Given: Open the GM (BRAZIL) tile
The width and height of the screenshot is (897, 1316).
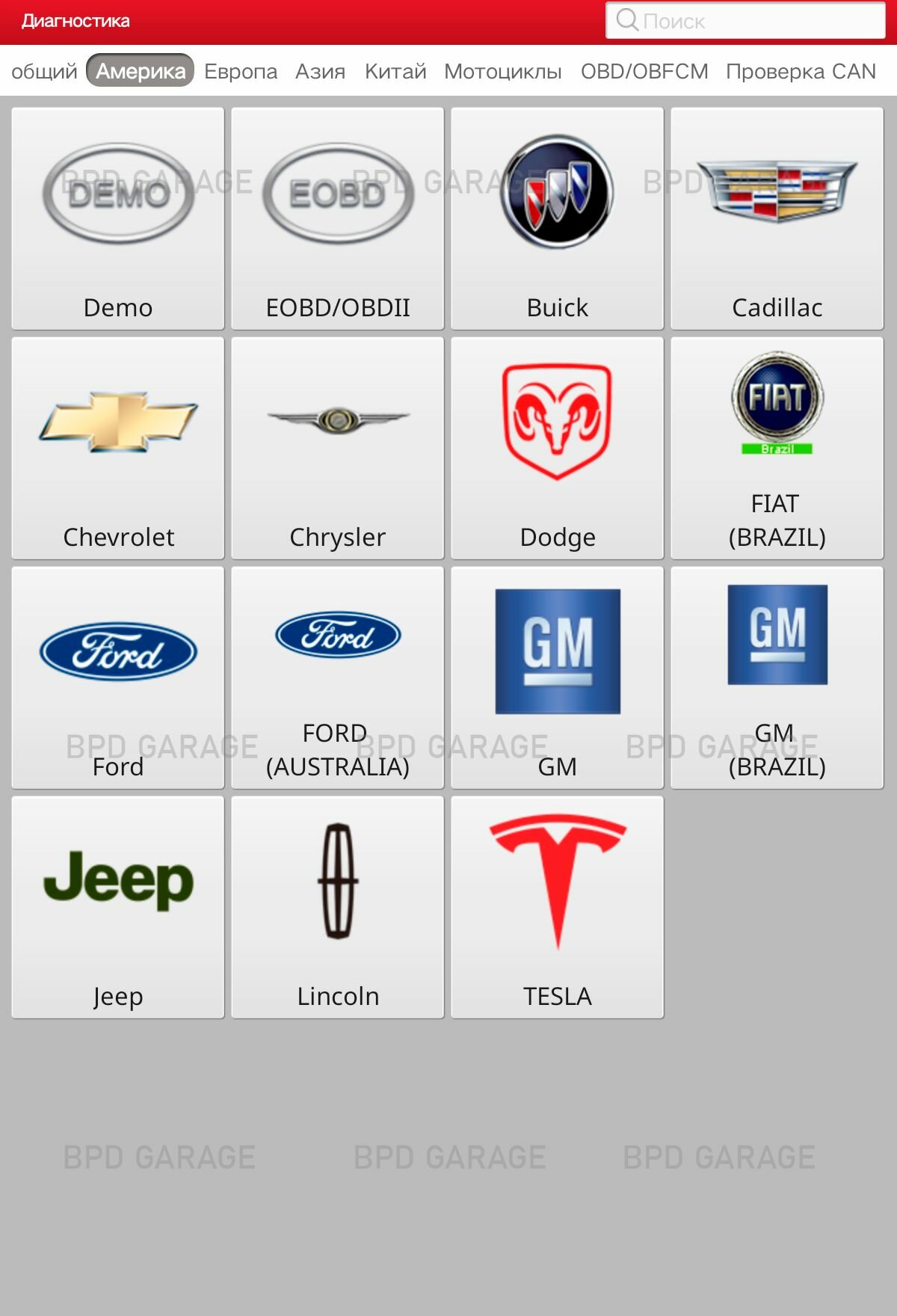Looking at the screenshot, I should pyautogui.click(x=777, y=677).
